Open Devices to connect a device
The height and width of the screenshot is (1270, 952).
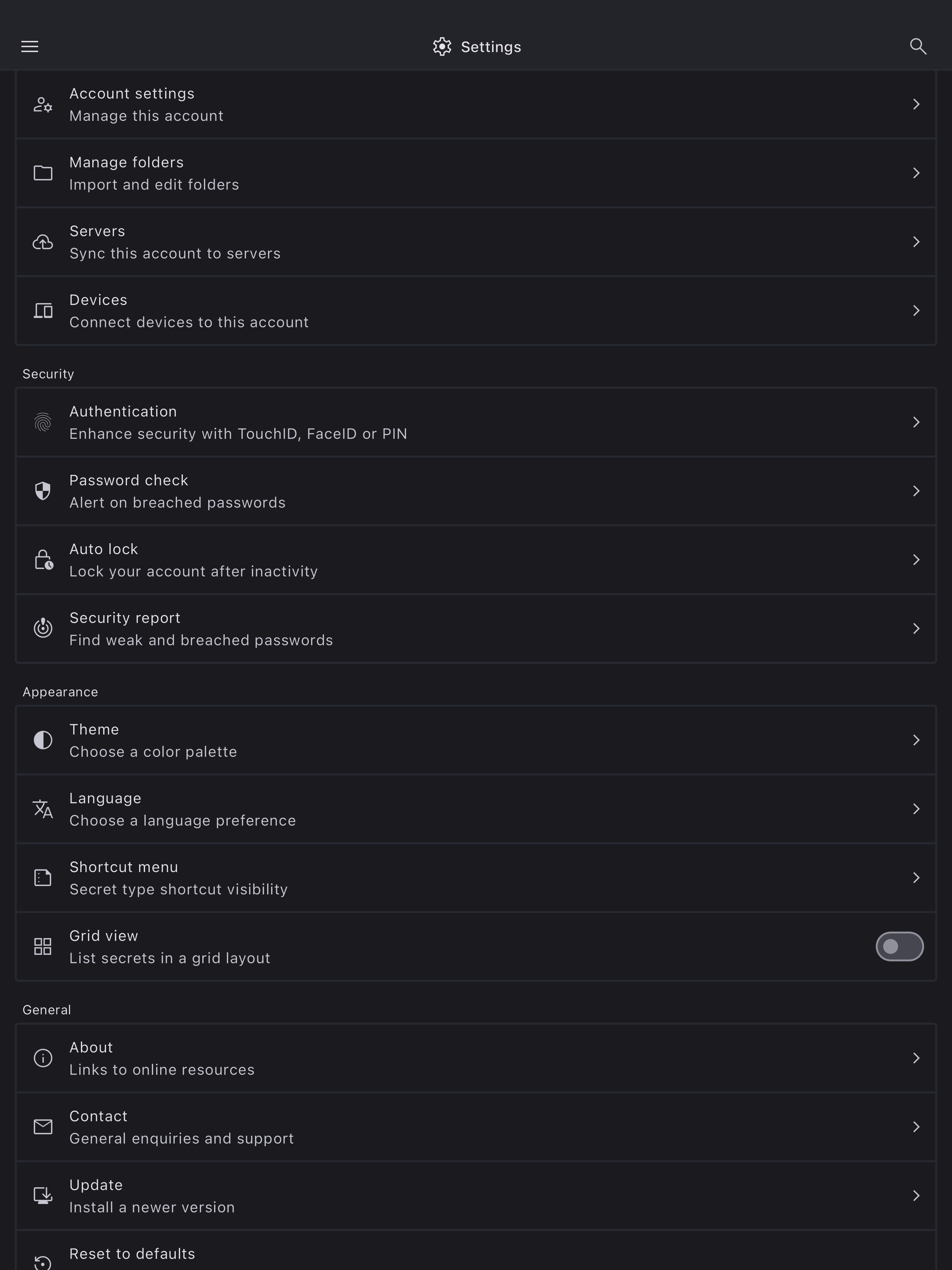point(475,311)
